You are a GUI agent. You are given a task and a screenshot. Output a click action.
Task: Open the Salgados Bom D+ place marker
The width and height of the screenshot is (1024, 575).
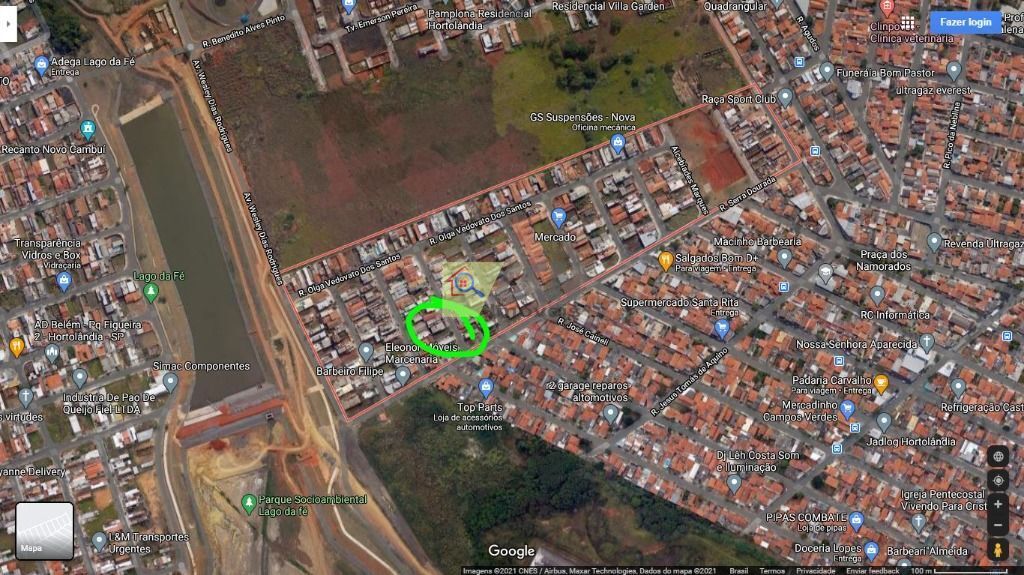coord(665,261)
